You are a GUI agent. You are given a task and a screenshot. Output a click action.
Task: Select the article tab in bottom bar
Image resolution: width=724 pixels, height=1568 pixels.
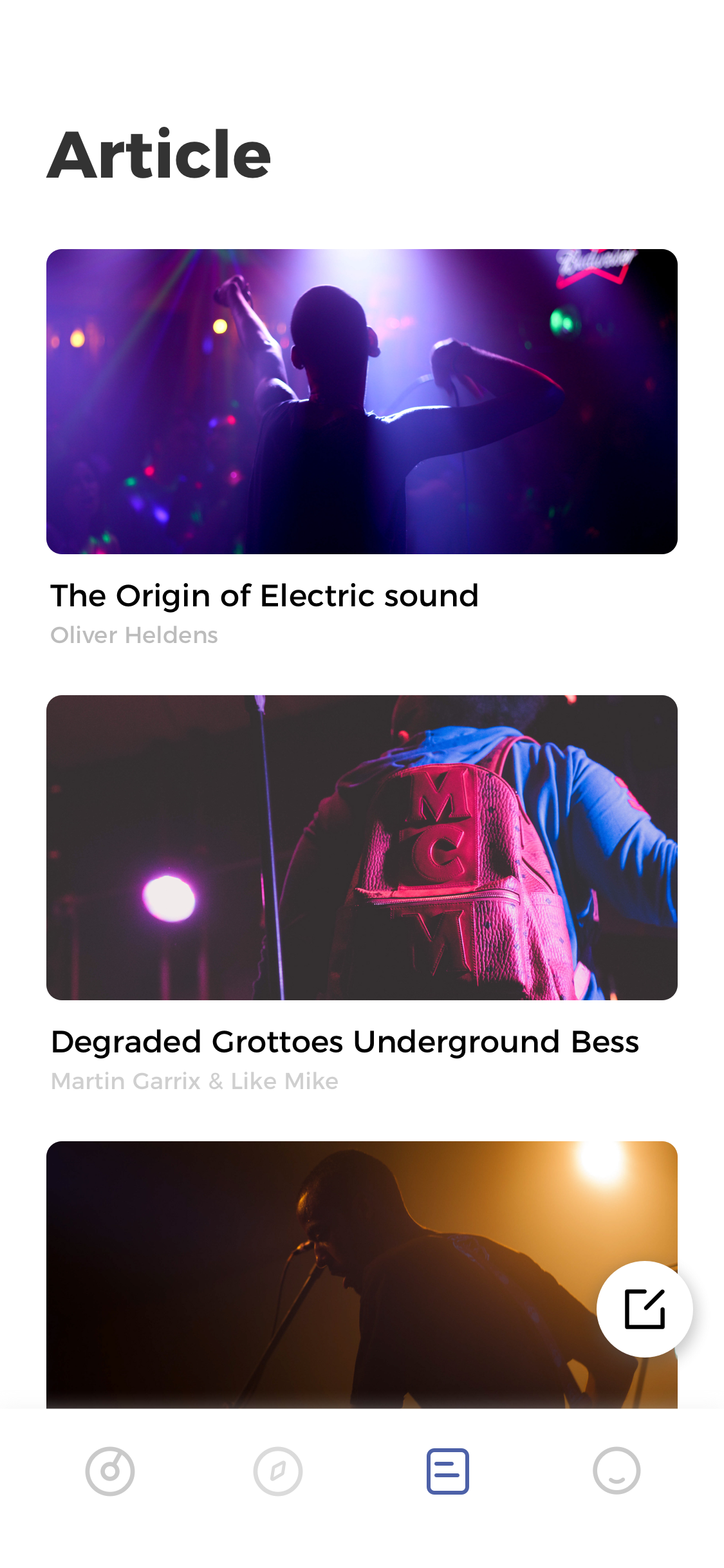pos(447,1471)
